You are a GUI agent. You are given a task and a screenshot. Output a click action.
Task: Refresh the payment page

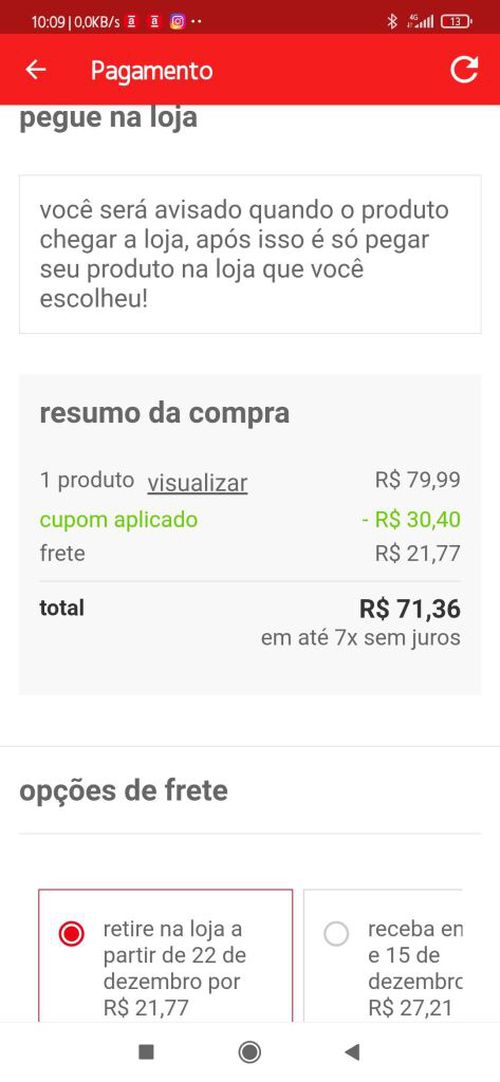coord(464,70)
